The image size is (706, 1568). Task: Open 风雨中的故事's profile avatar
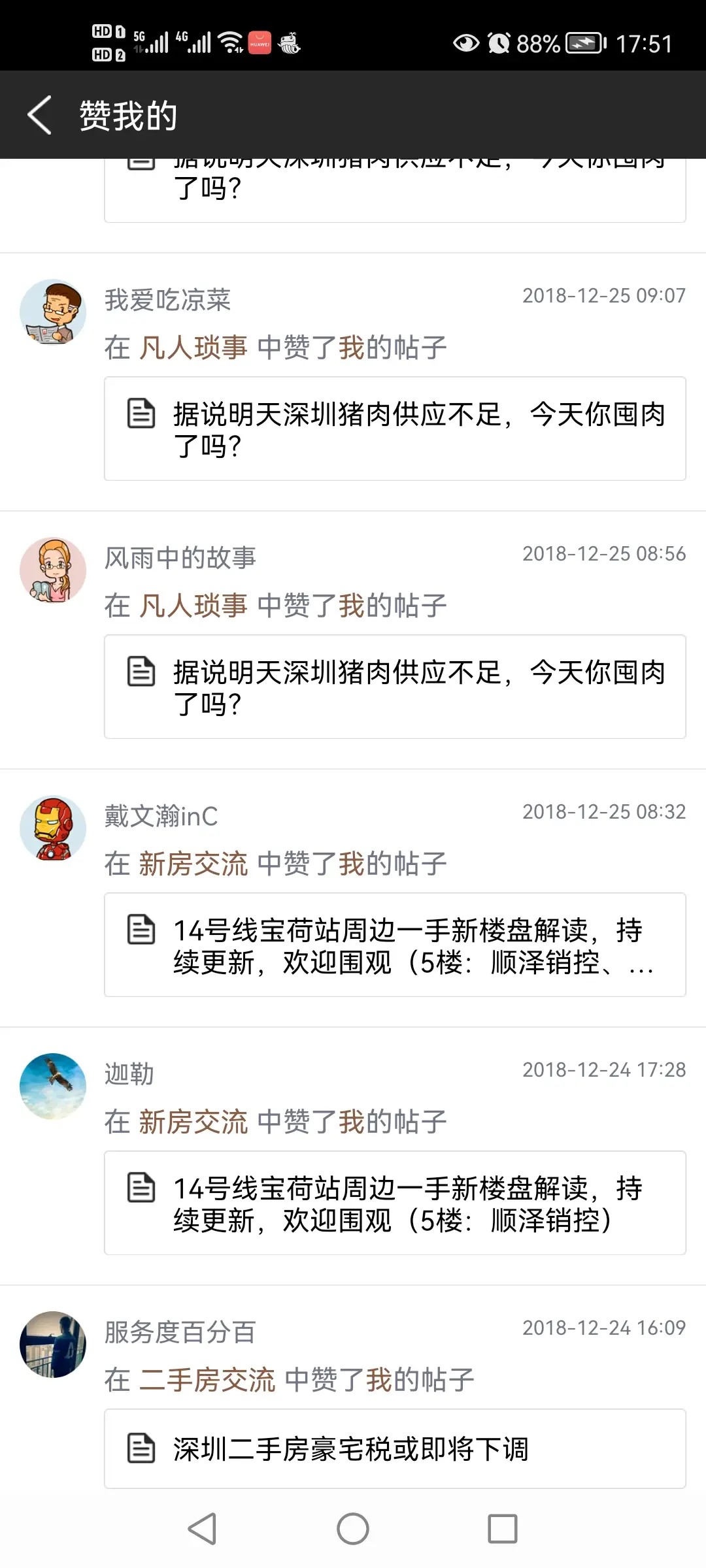[53, 570]
